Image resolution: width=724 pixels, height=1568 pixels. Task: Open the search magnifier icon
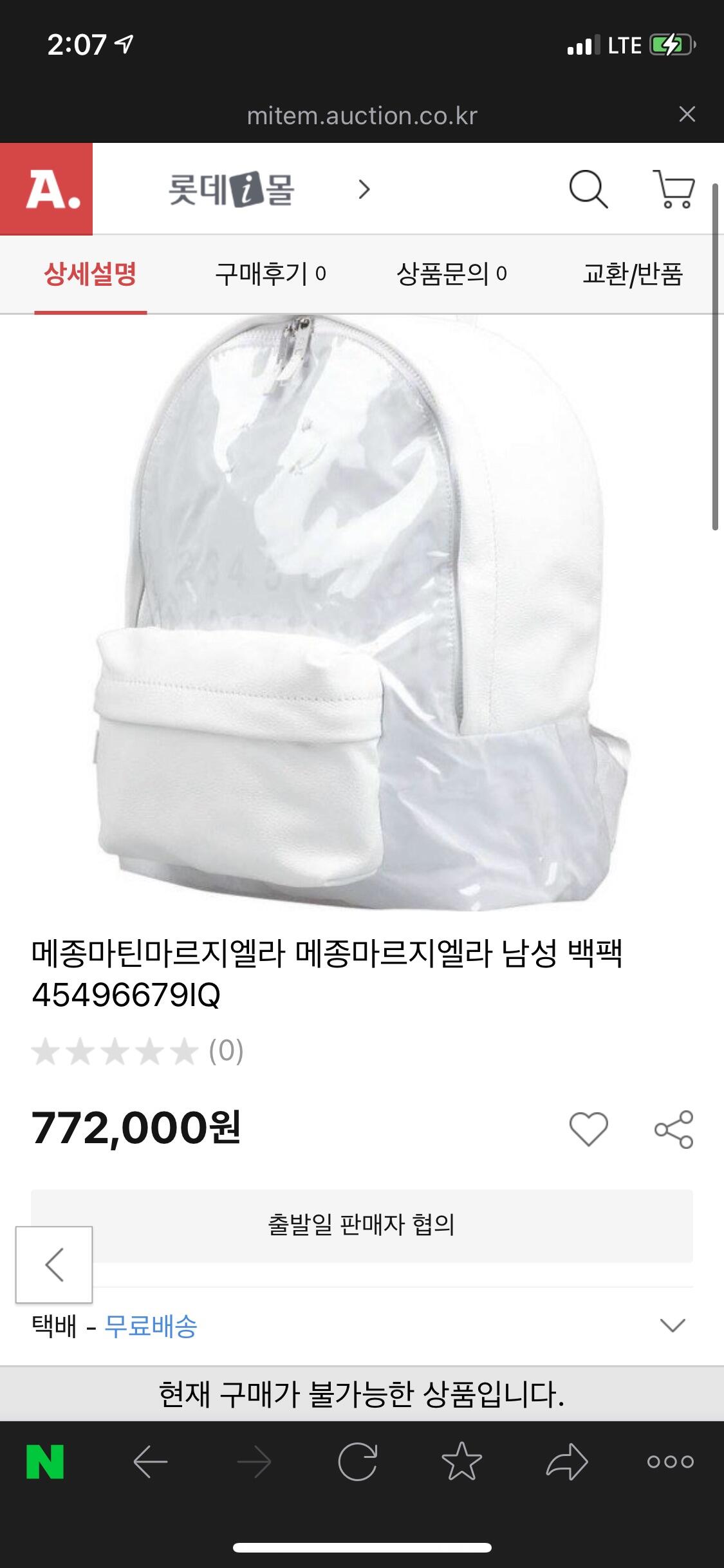(588, 189)
